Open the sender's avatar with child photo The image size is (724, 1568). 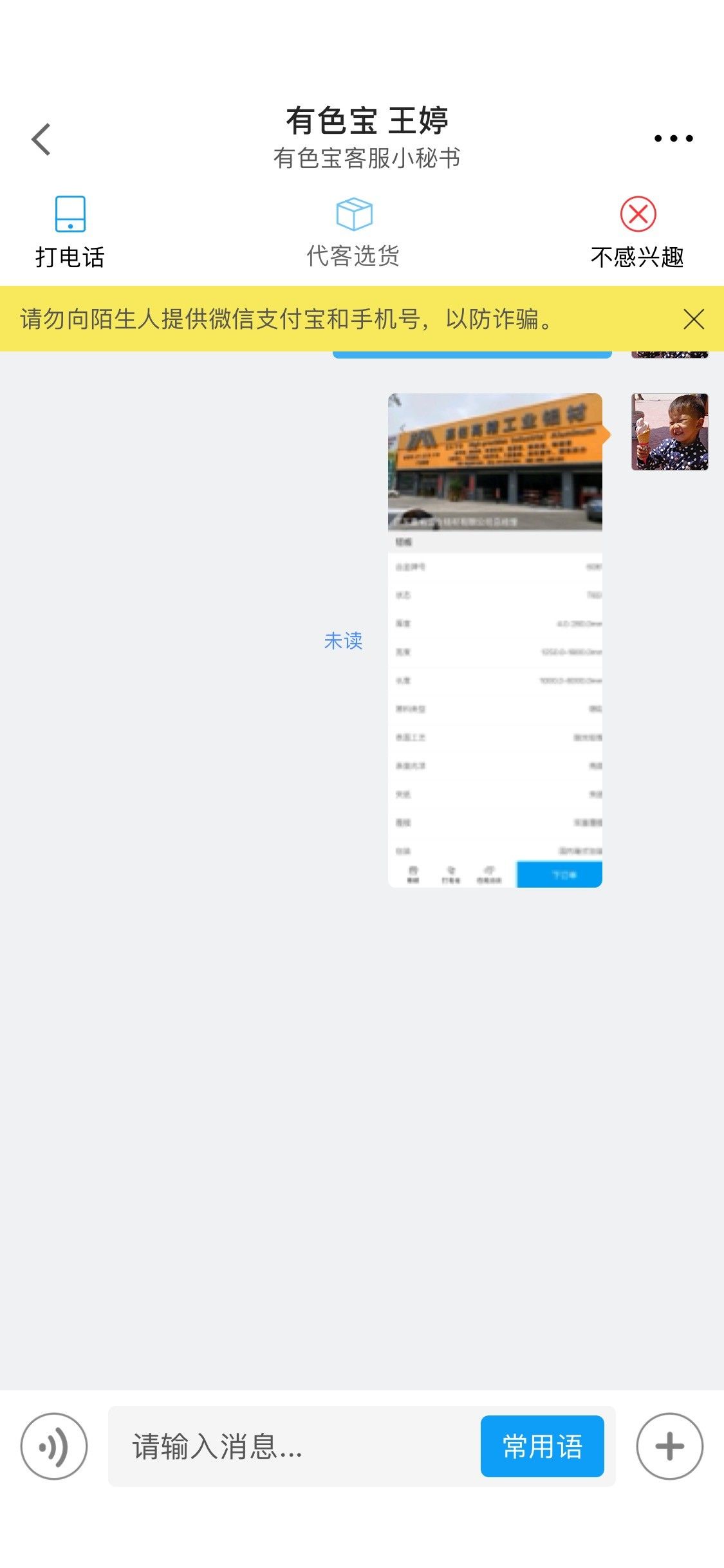point(669,432)
